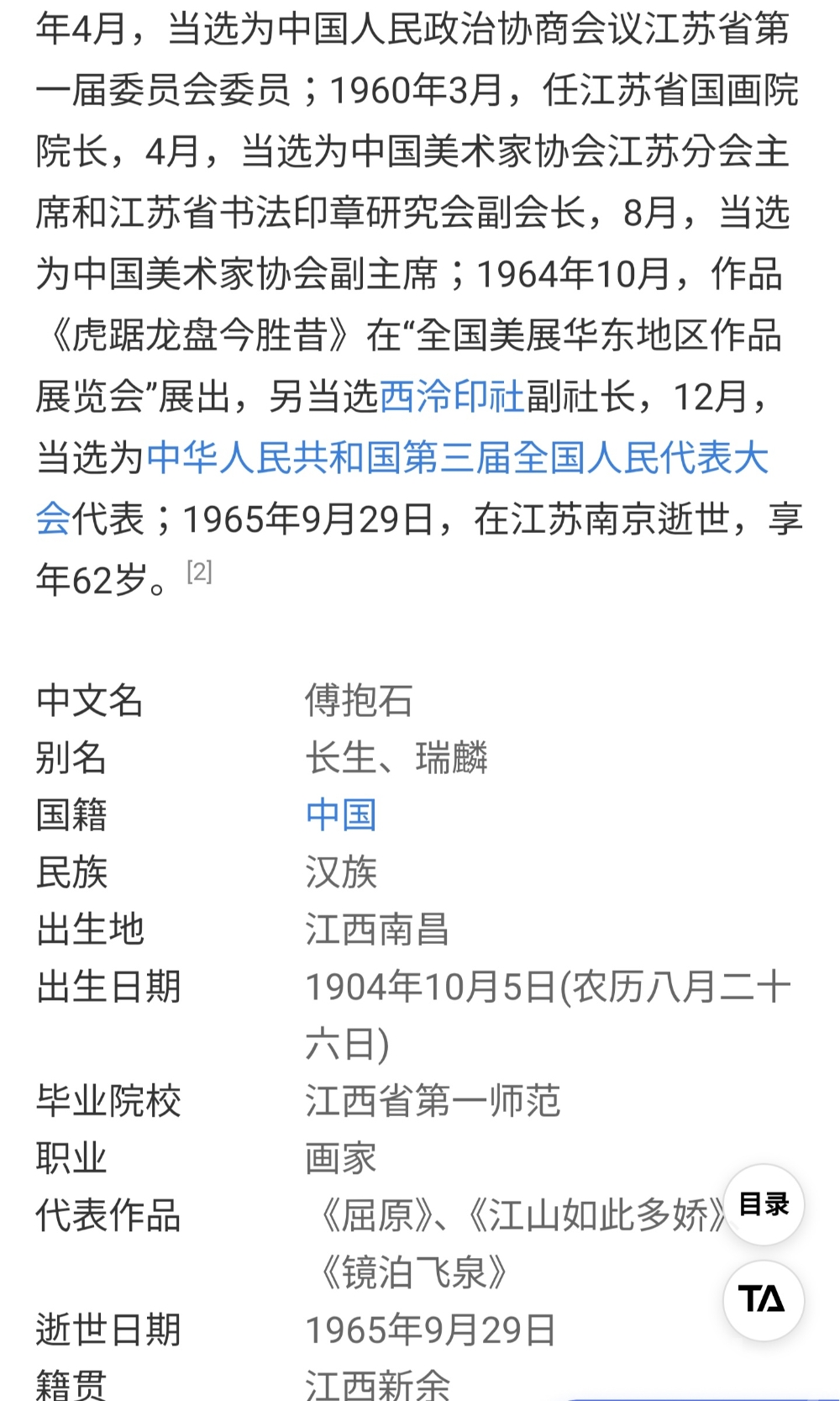840x1401 pixels.
Task: Tap the citation reference [2]
Action: click(199, 572)
